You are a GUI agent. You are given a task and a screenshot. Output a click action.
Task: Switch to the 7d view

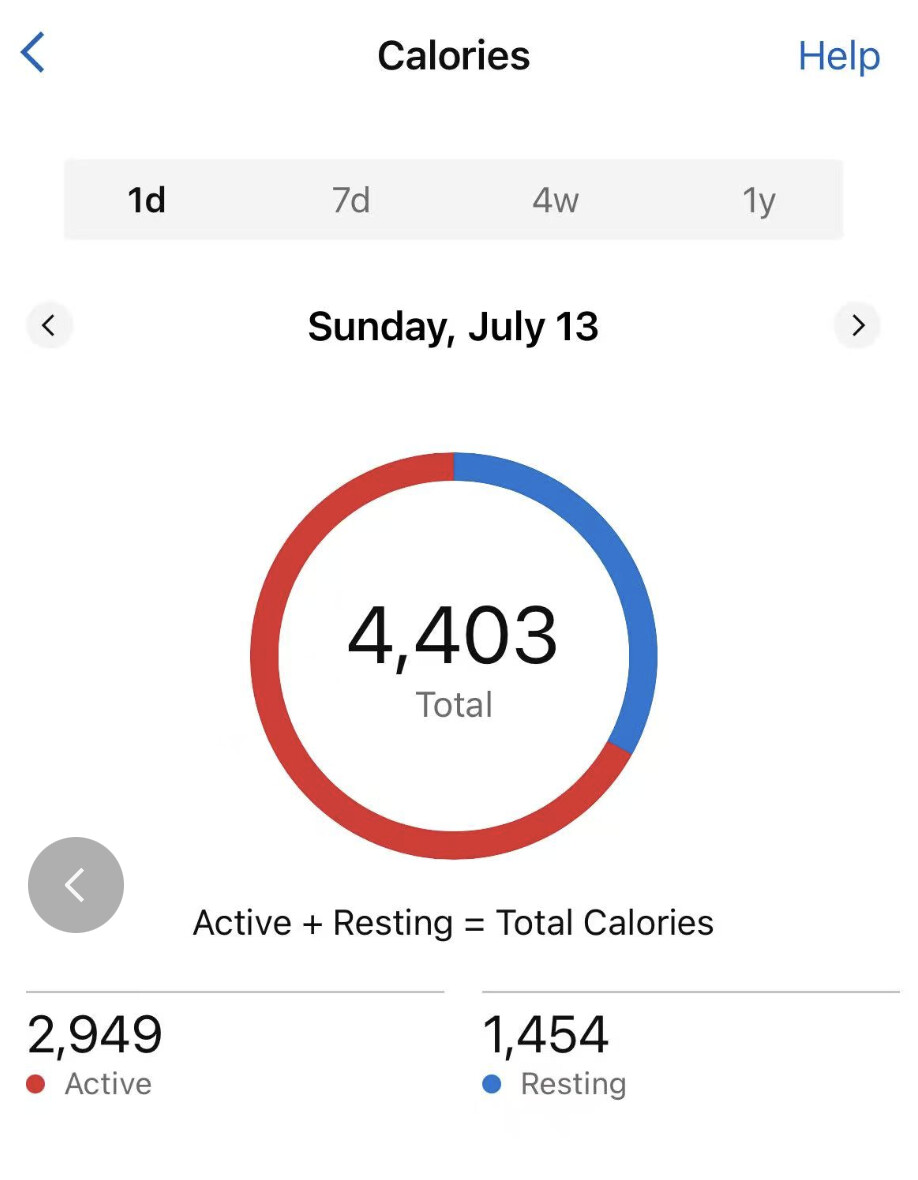click(x=351, y=201)
